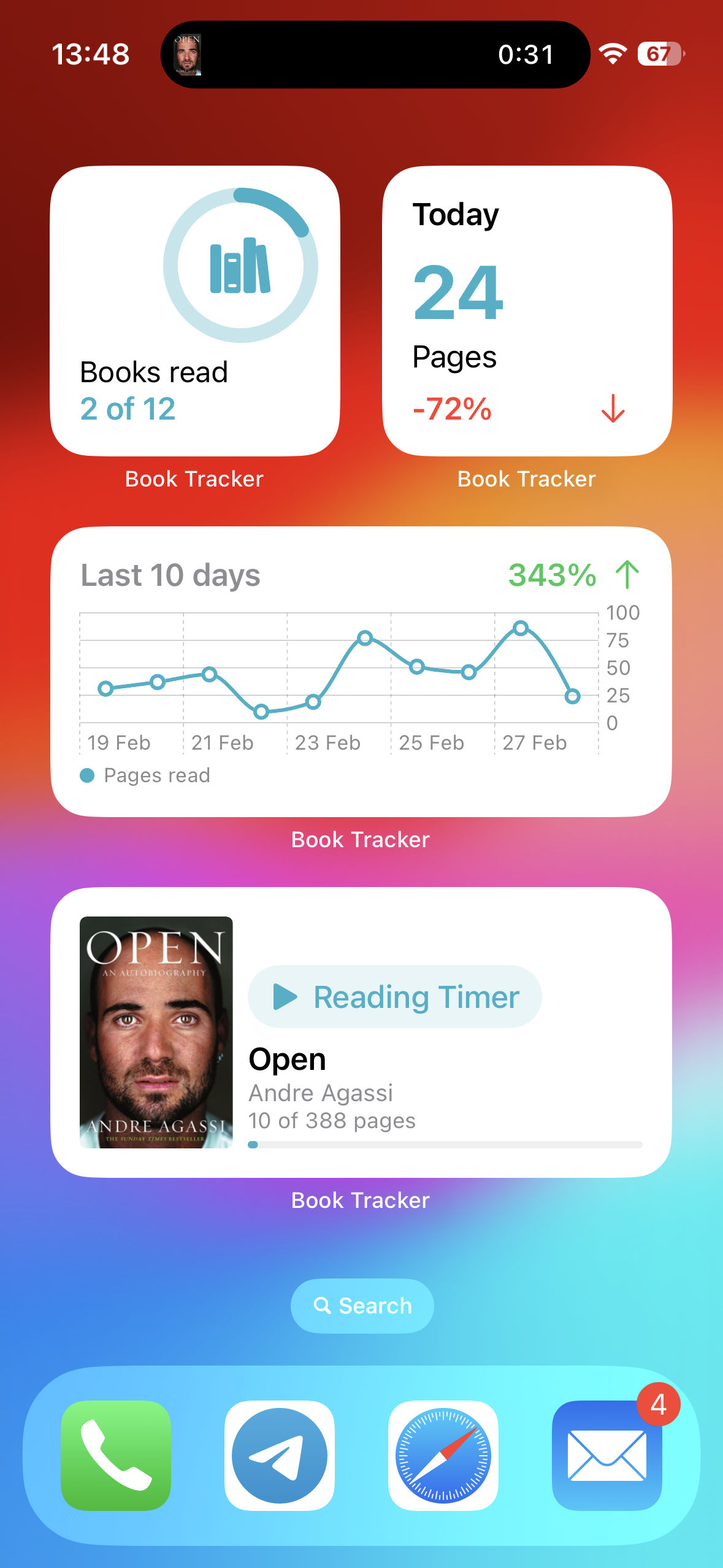Viewport: 723px width, 1568px height.
Task: Open the Phone app
Action: [116, 1455]
